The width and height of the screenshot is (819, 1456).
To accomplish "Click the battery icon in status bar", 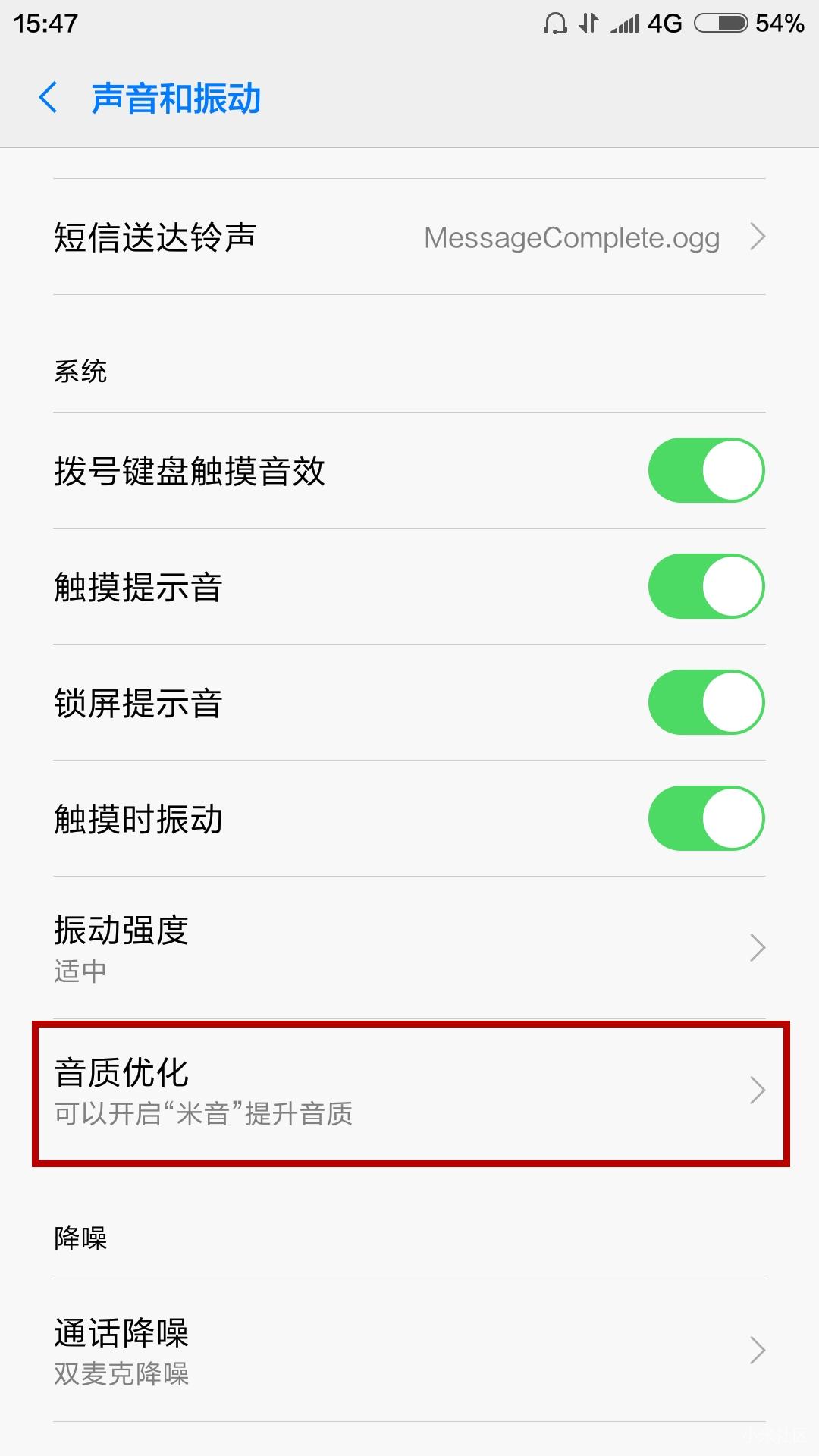I will (x=721, y=23).
